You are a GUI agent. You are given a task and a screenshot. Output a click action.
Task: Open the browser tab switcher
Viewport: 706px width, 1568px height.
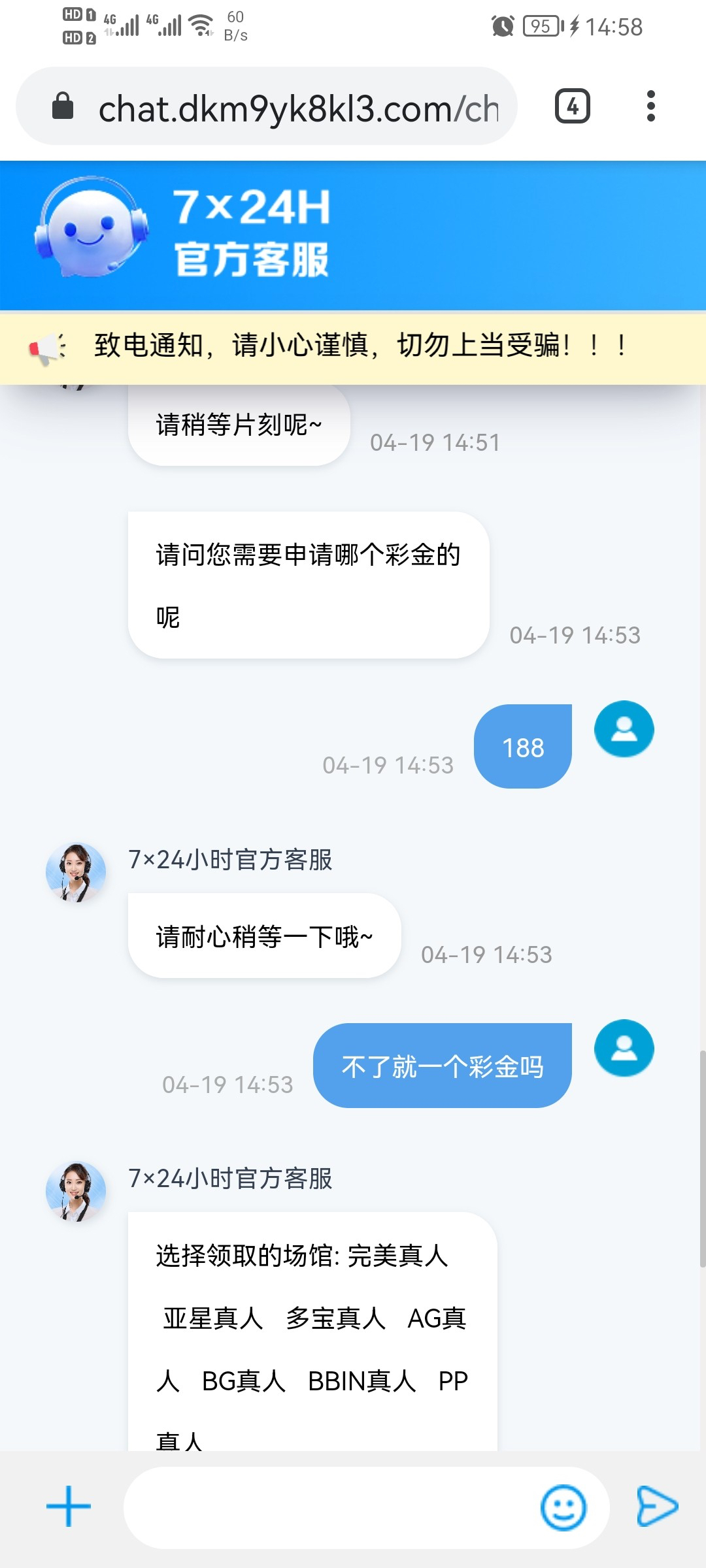pos(572,106)
